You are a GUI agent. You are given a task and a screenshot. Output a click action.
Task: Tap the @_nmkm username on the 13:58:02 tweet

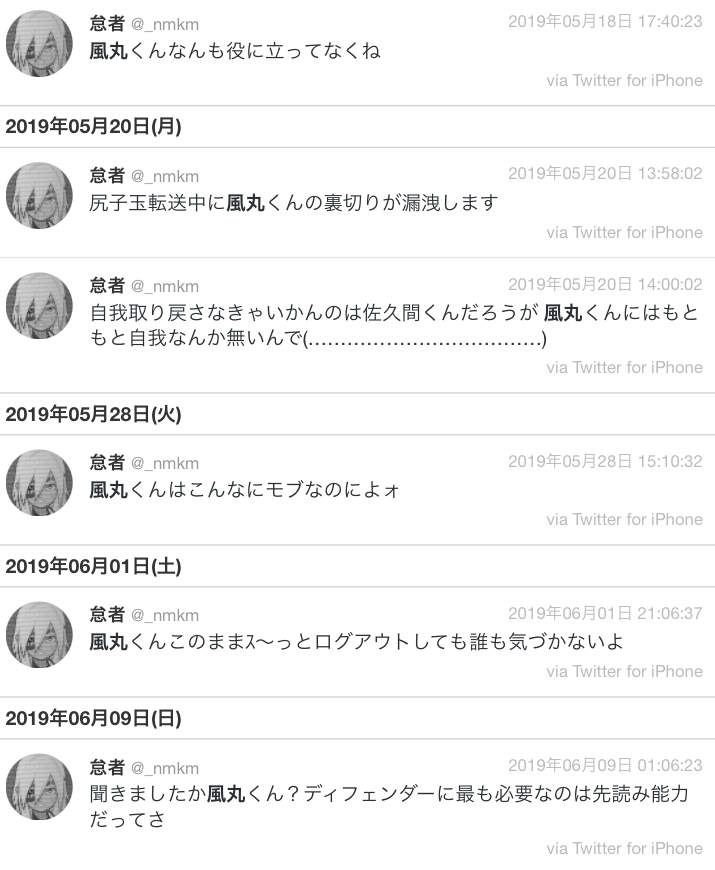coord(165,177)
